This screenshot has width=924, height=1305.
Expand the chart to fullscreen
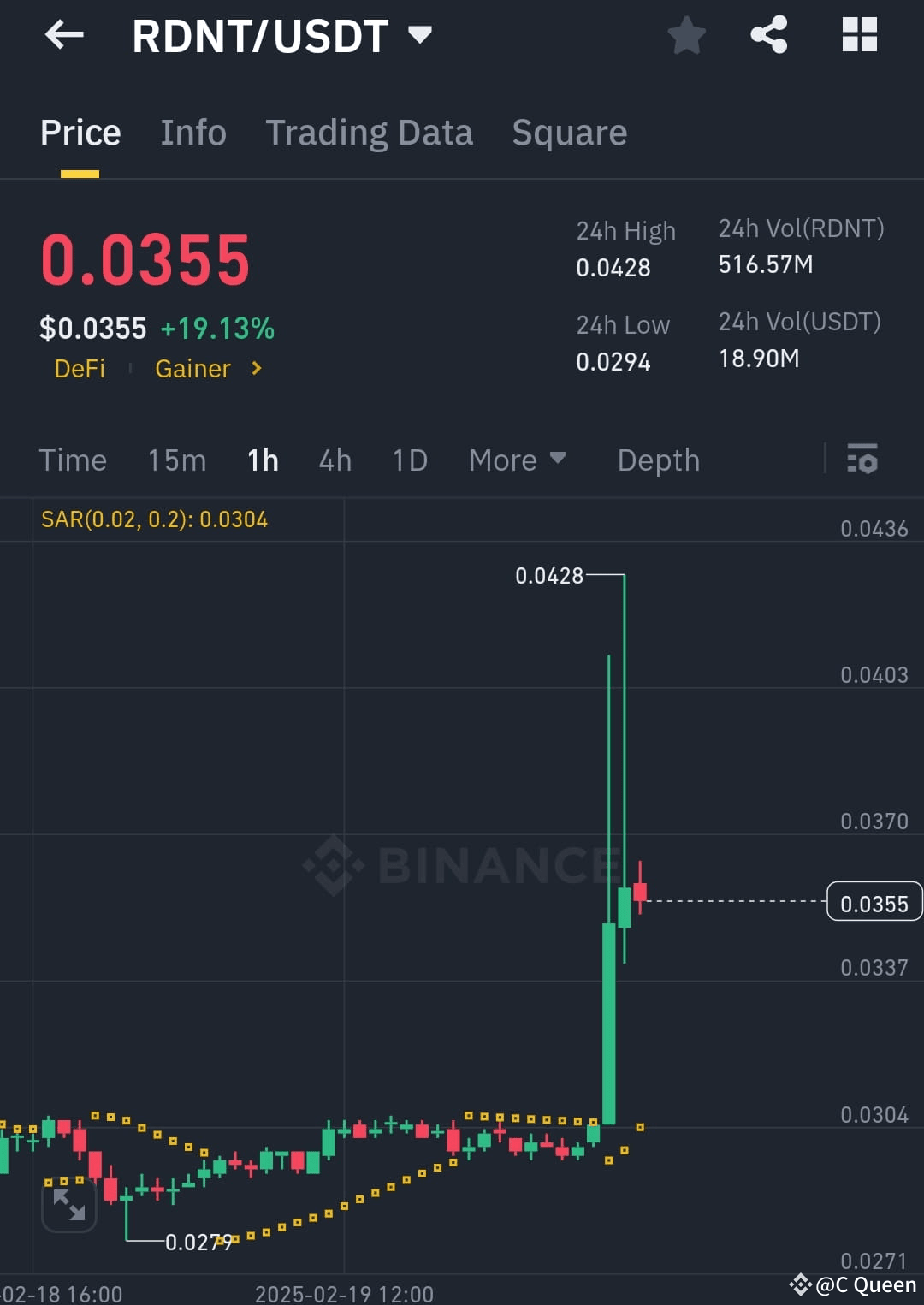pos(69,1207)
